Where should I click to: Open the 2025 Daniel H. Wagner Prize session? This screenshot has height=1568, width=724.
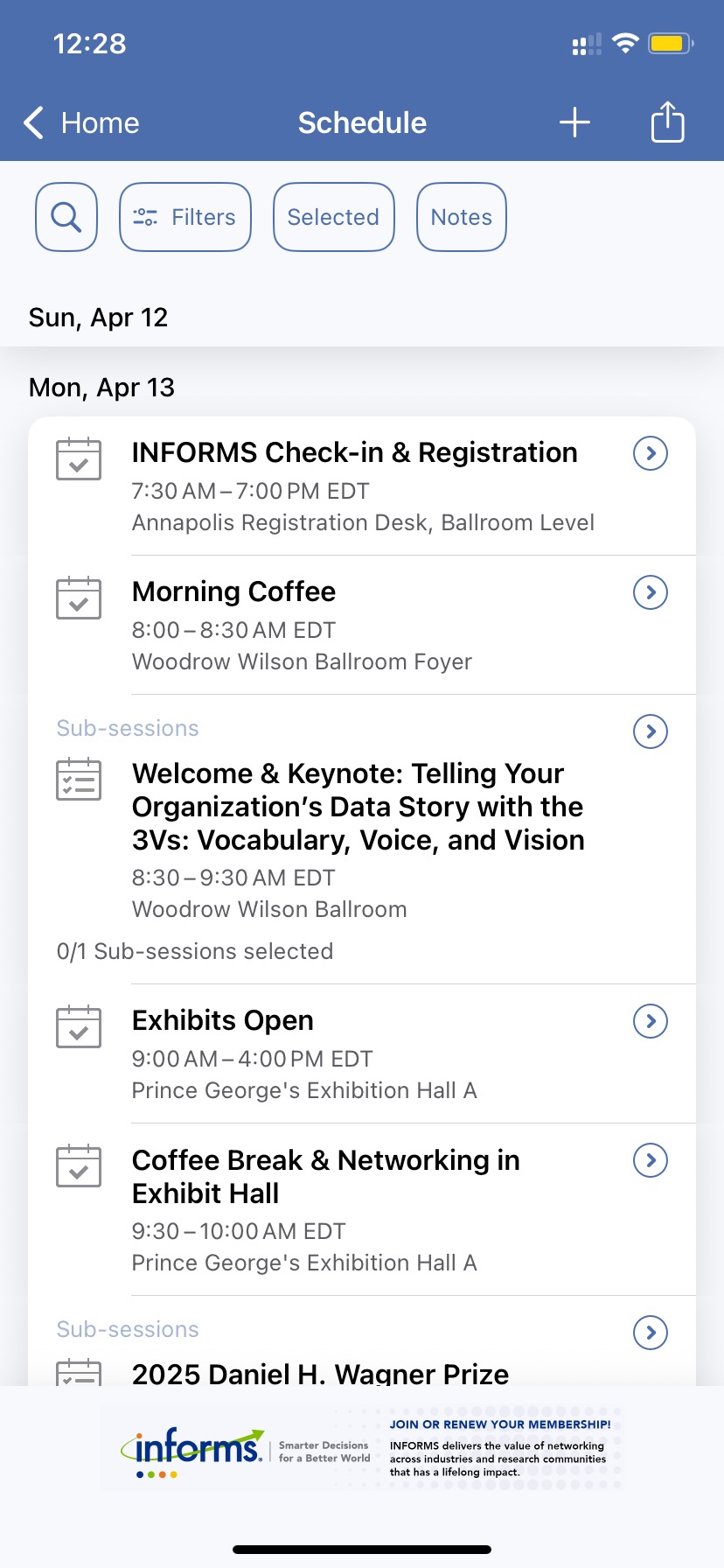(x=320, y=1373)
